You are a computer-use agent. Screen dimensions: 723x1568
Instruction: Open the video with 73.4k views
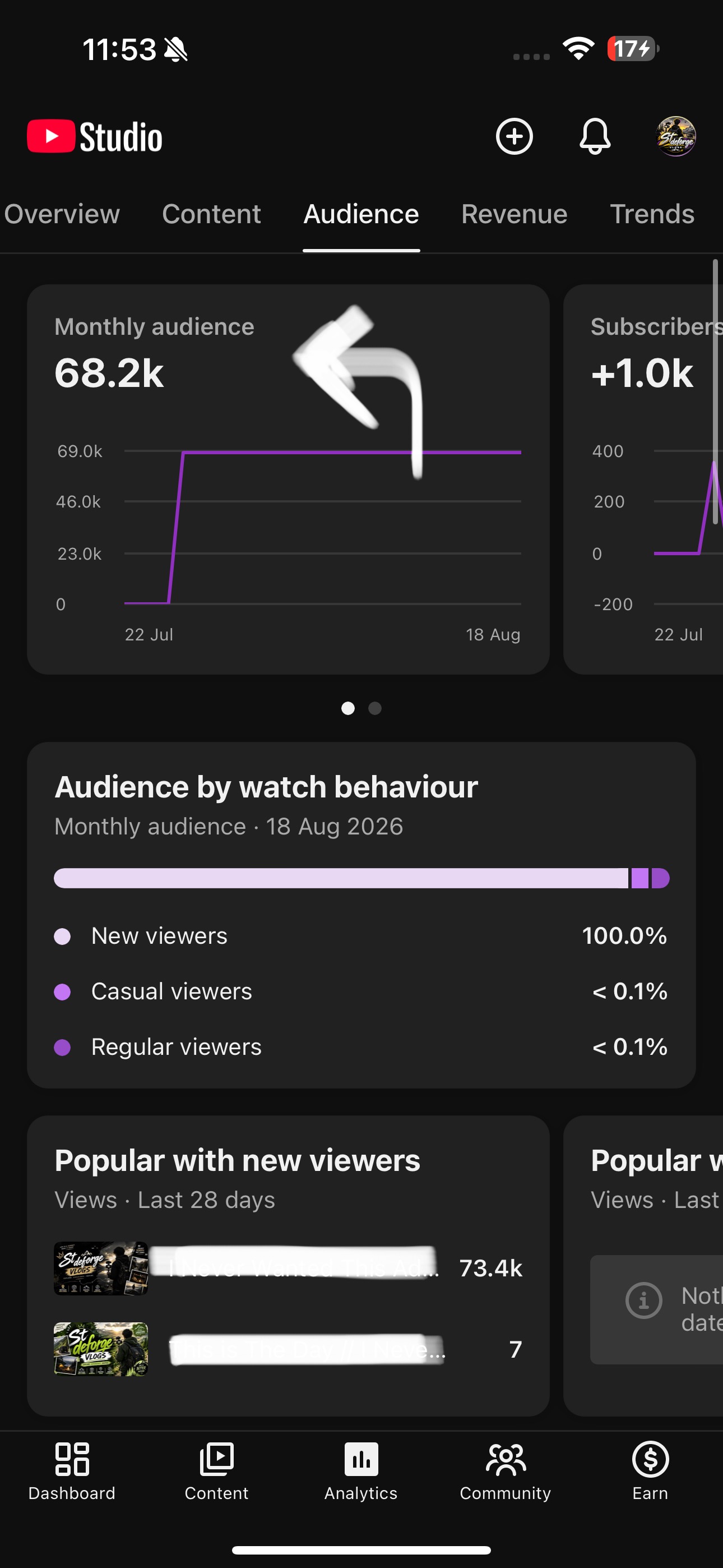(x=288, y=1268)
